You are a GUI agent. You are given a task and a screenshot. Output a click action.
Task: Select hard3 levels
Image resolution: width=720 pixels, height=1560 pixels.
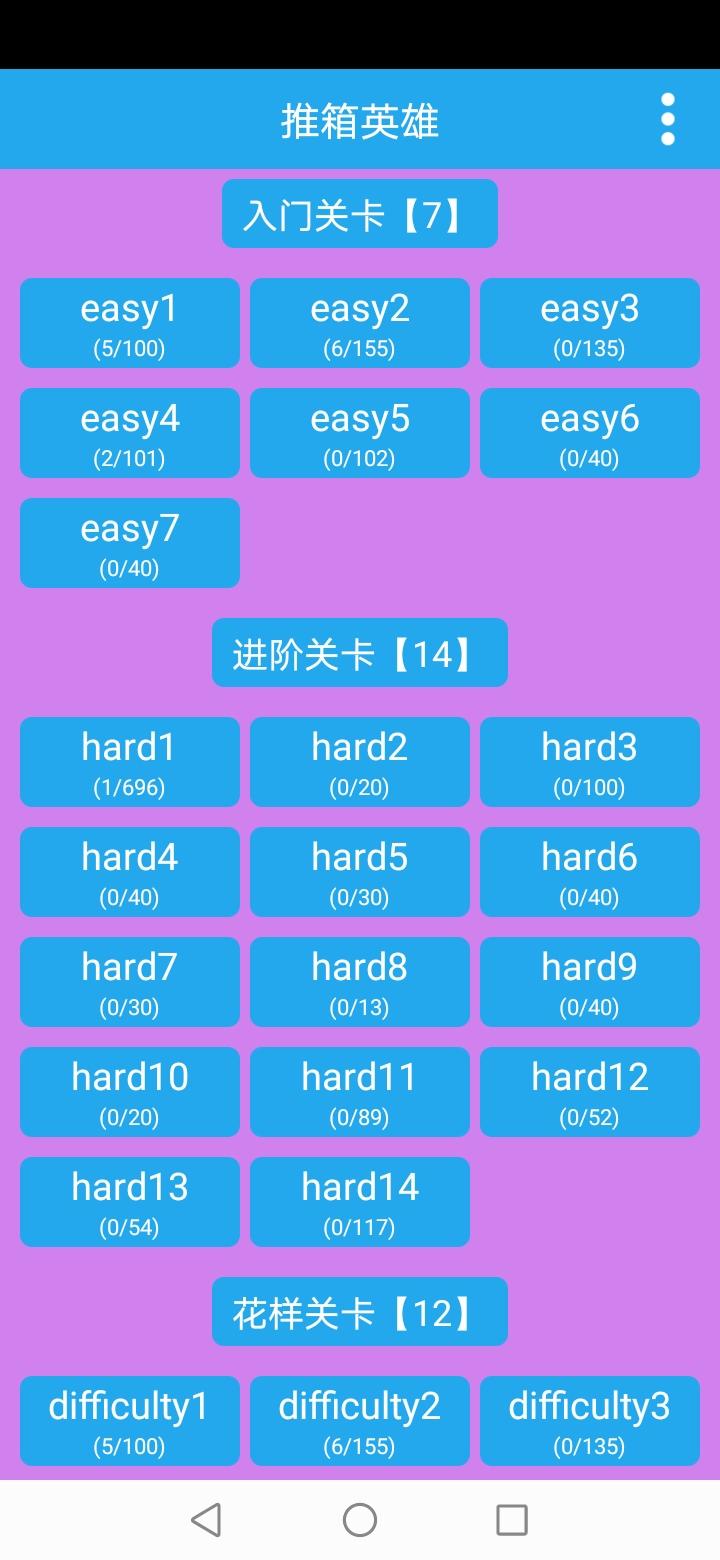pos(590,762)
